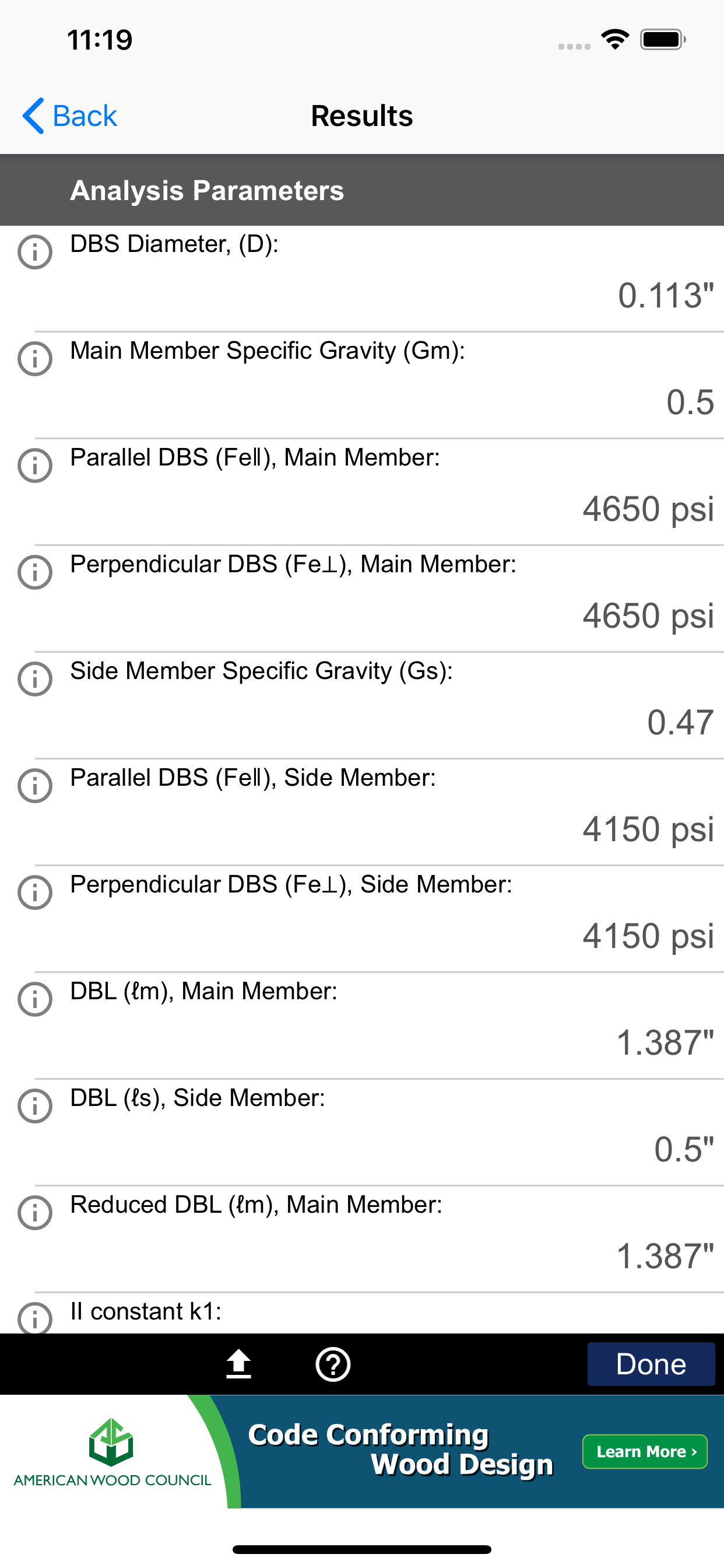This screenshot has height=1568, width=724.
Task: Select the Analysis Parameters header
Action: (x=207, y=190)
